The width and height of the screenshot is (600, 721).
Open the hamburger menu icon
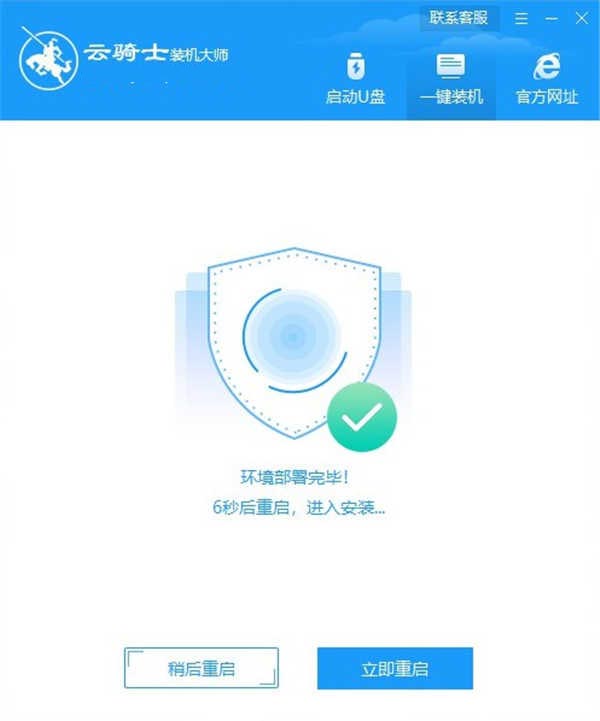(x=522, y=18)
